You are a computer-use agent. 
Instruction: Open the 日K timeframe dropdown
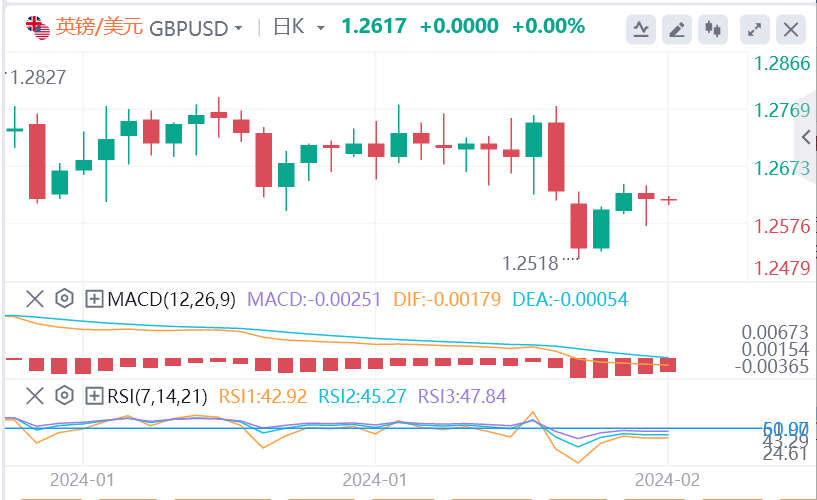tap(300, 28)
